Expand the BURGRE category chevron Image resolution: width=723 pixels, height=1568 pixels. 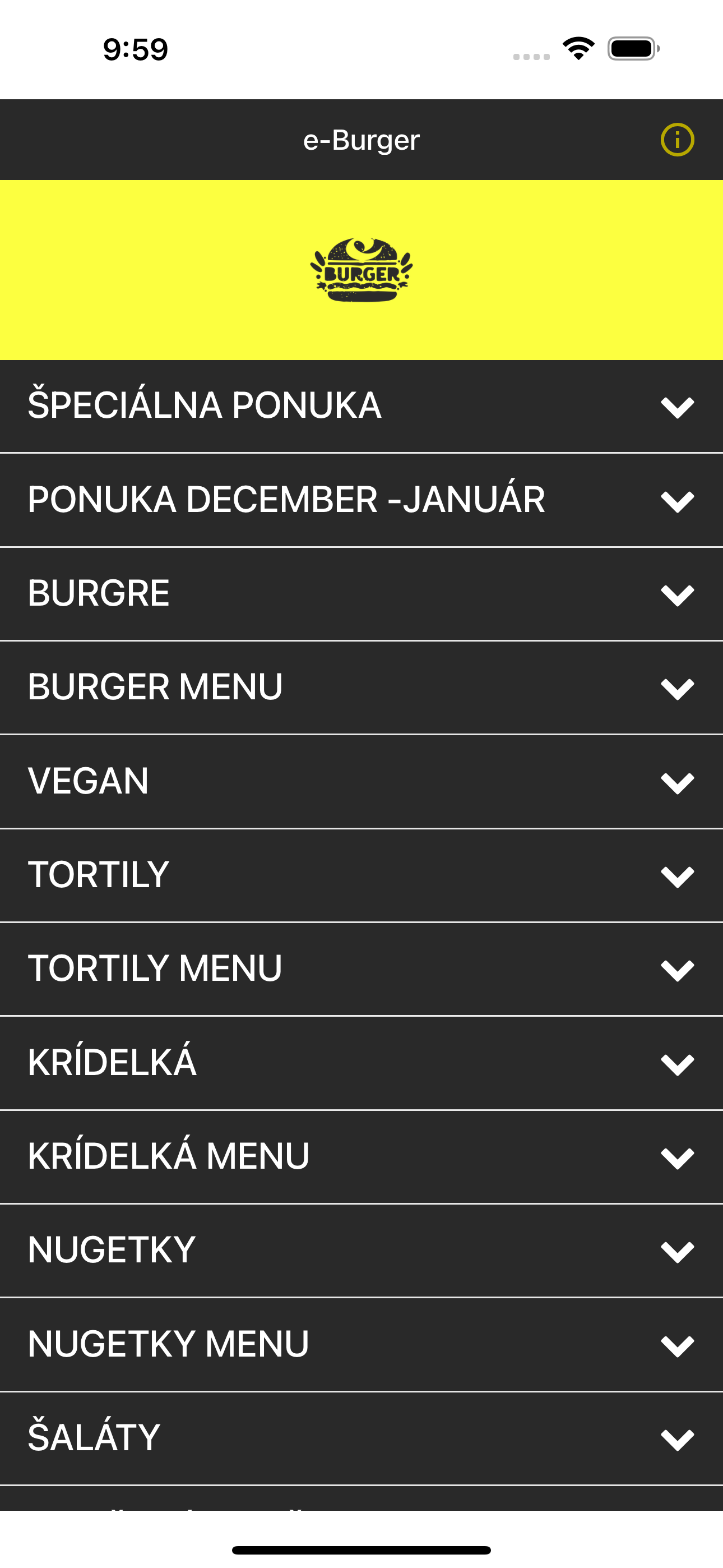(678, 592)
